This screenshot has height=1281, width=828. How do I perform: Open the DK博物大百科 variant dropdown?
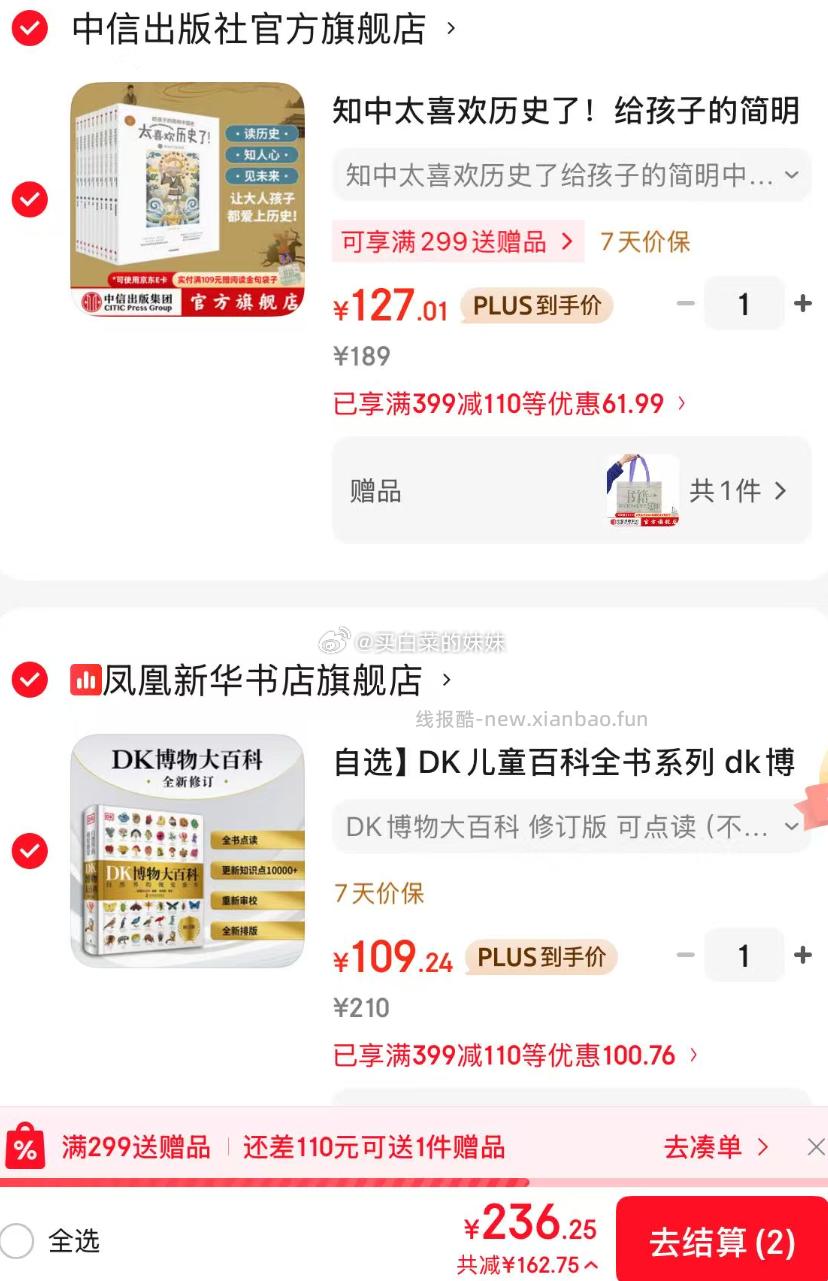(x=570, y=827)
